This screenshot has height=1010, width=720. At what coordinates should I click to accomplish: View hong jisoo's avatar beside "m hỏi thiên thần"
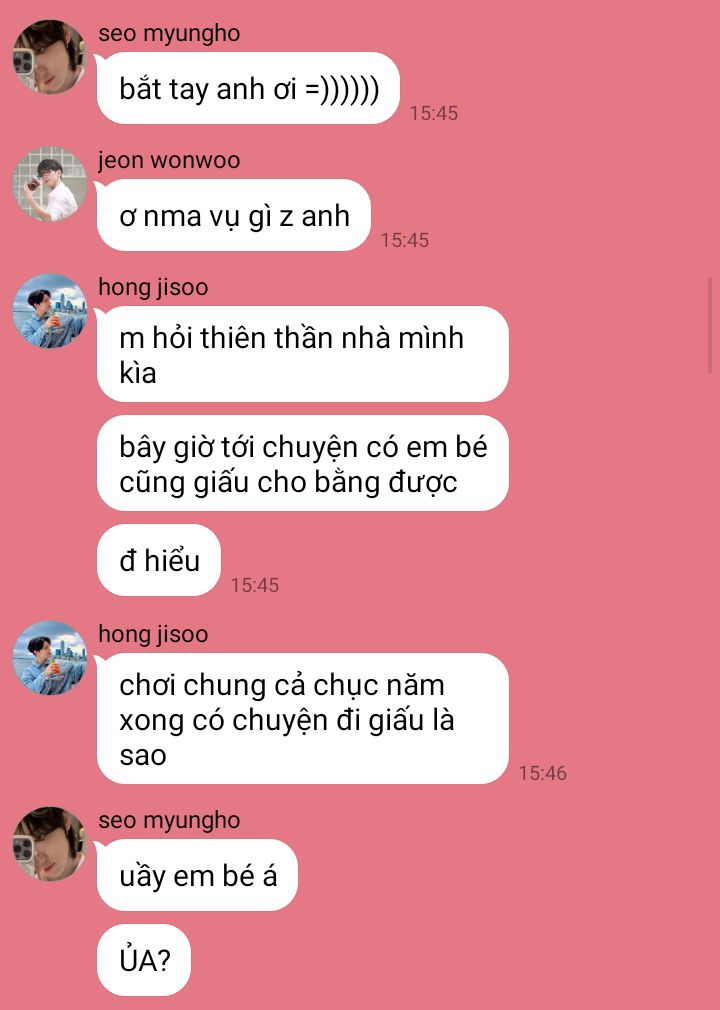point(49,311)
